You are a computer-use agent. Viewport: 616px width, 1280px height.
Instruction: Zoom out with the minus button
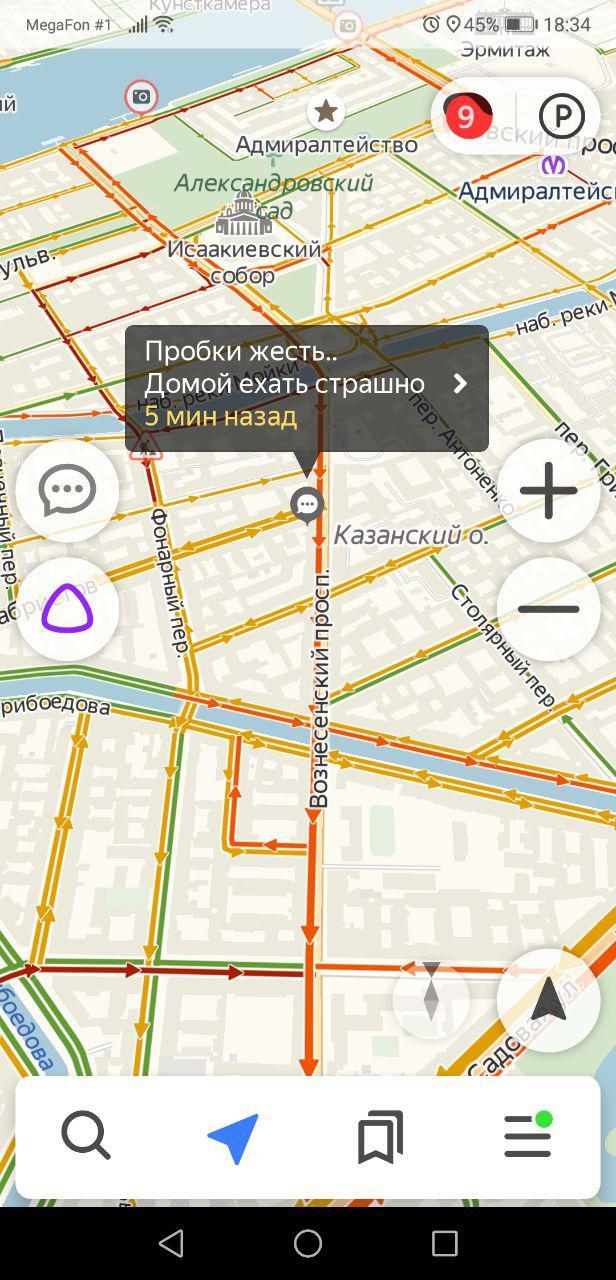click(548, 609)
